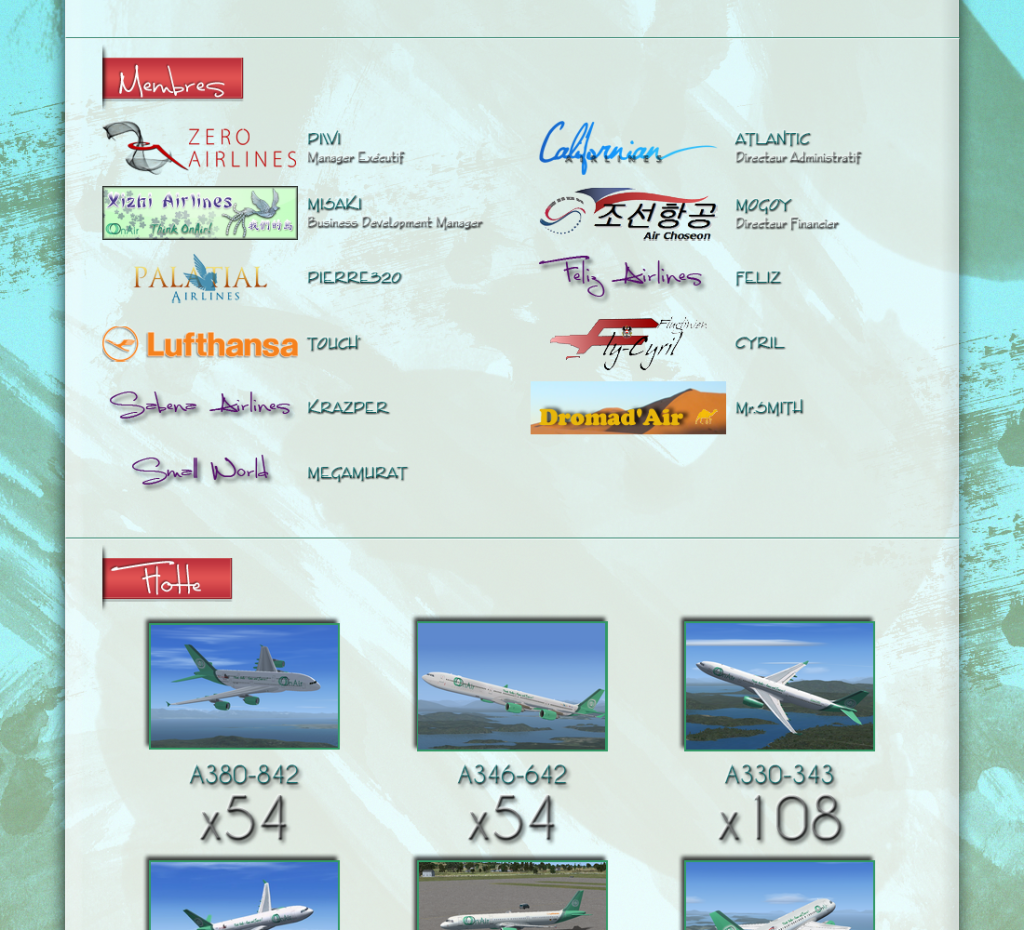Open the Small World member link
The width and height of the screenshot is (1024, 930).
point(199,470)
